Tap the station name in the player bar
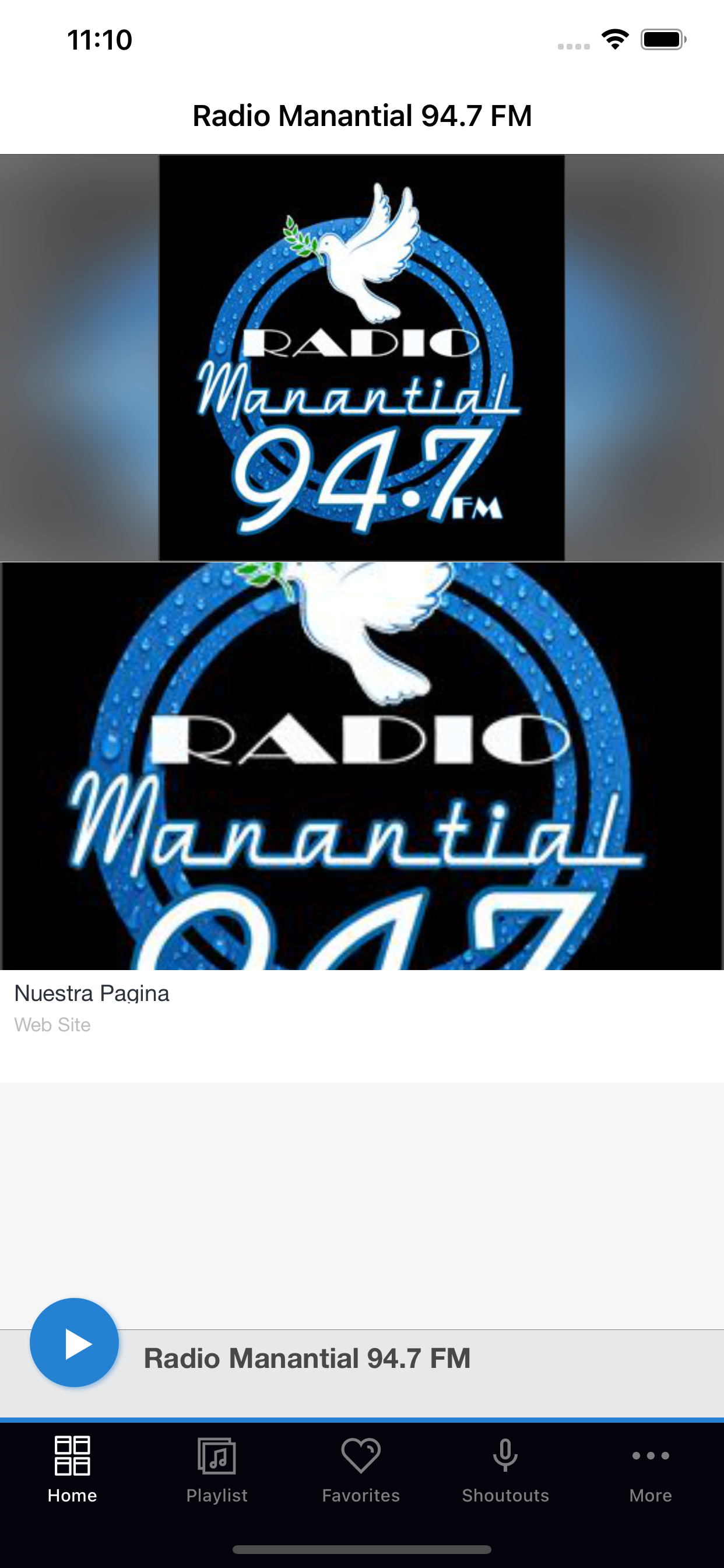Image resolution: width=724 pixels, height=1568 pixels. 307,1356
